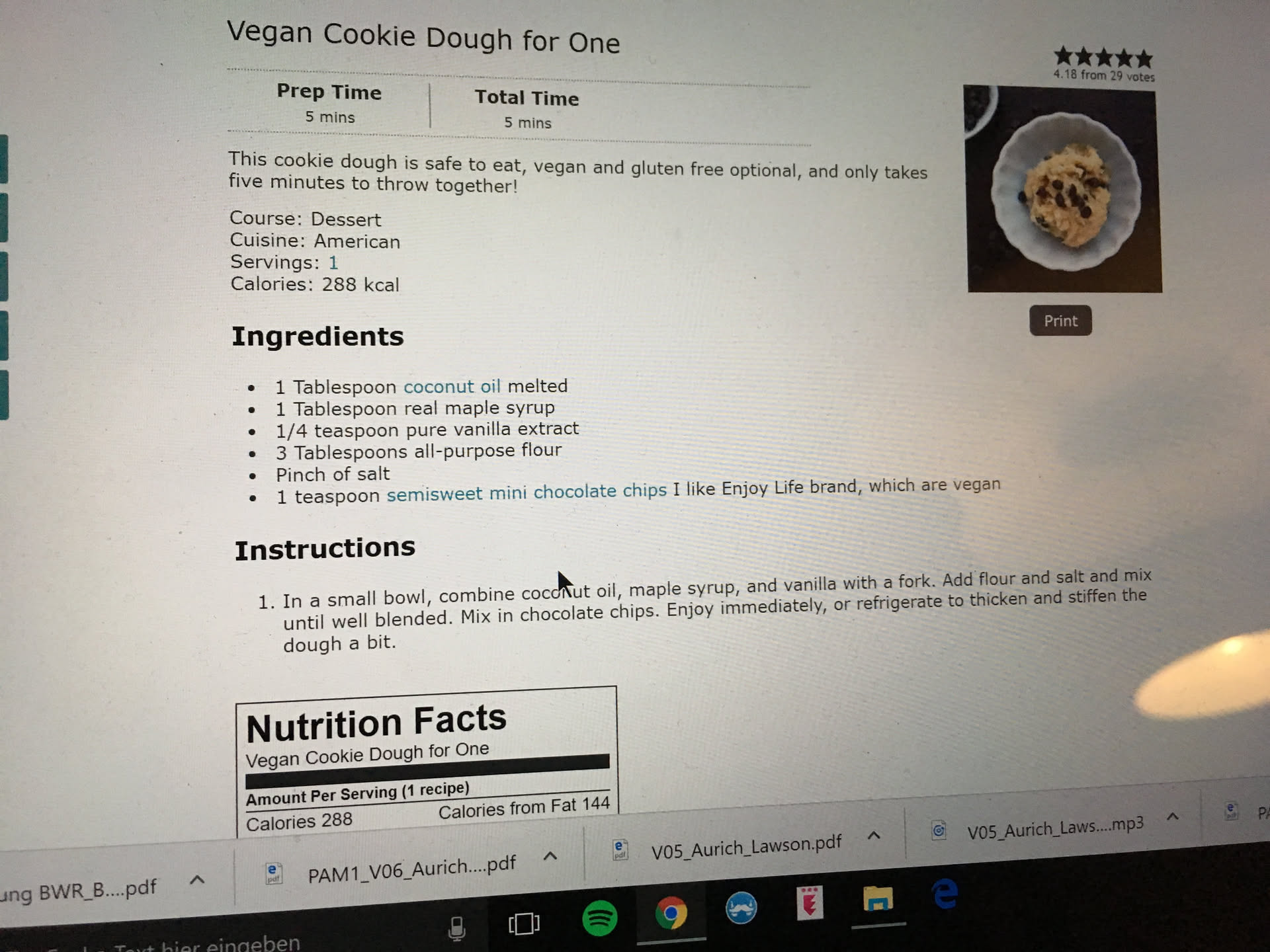The image size is (1270, 952).
Task: Expand options for PAM1_V06_Aurich pdf download
Action: tap(550, 856)
